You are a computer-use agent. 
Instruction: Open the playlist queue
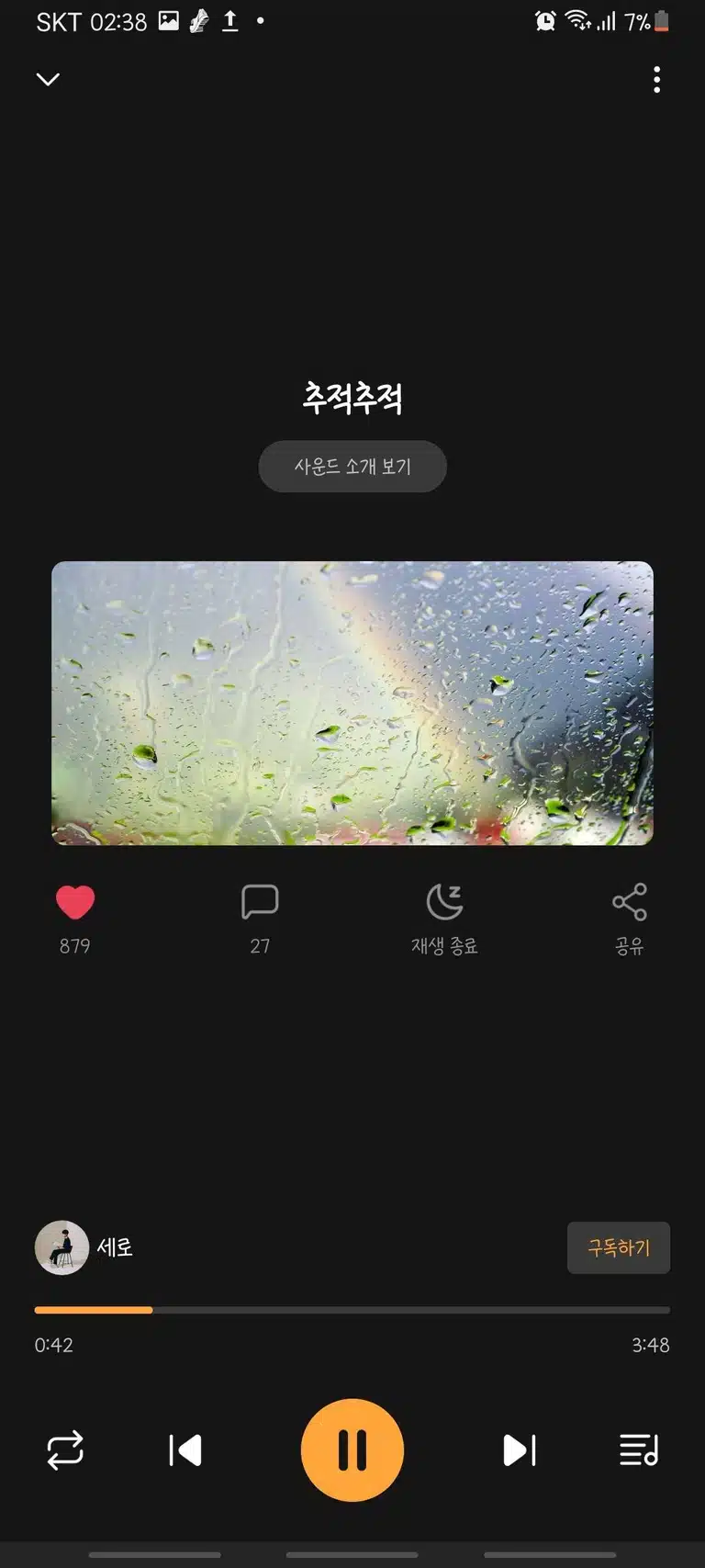click(x=639, y=1450)
